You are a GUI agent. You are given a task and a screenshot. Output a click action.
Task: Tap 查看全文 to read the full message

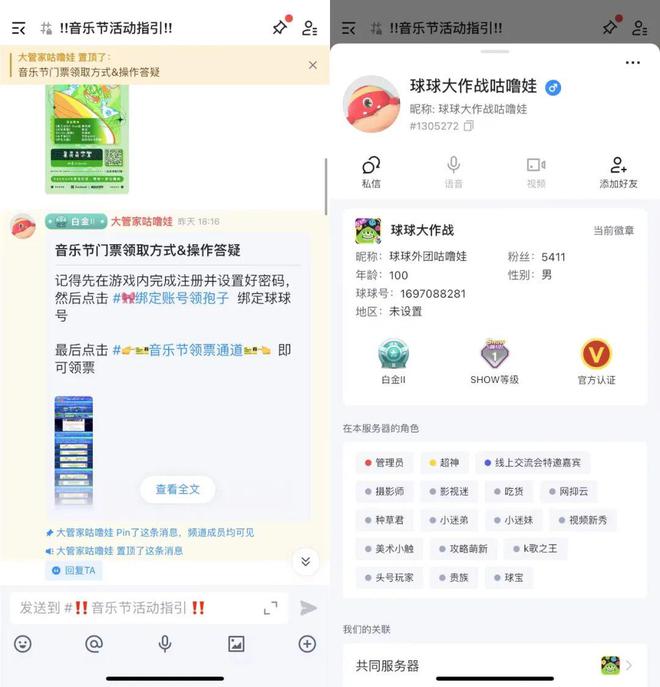point(177,489)
